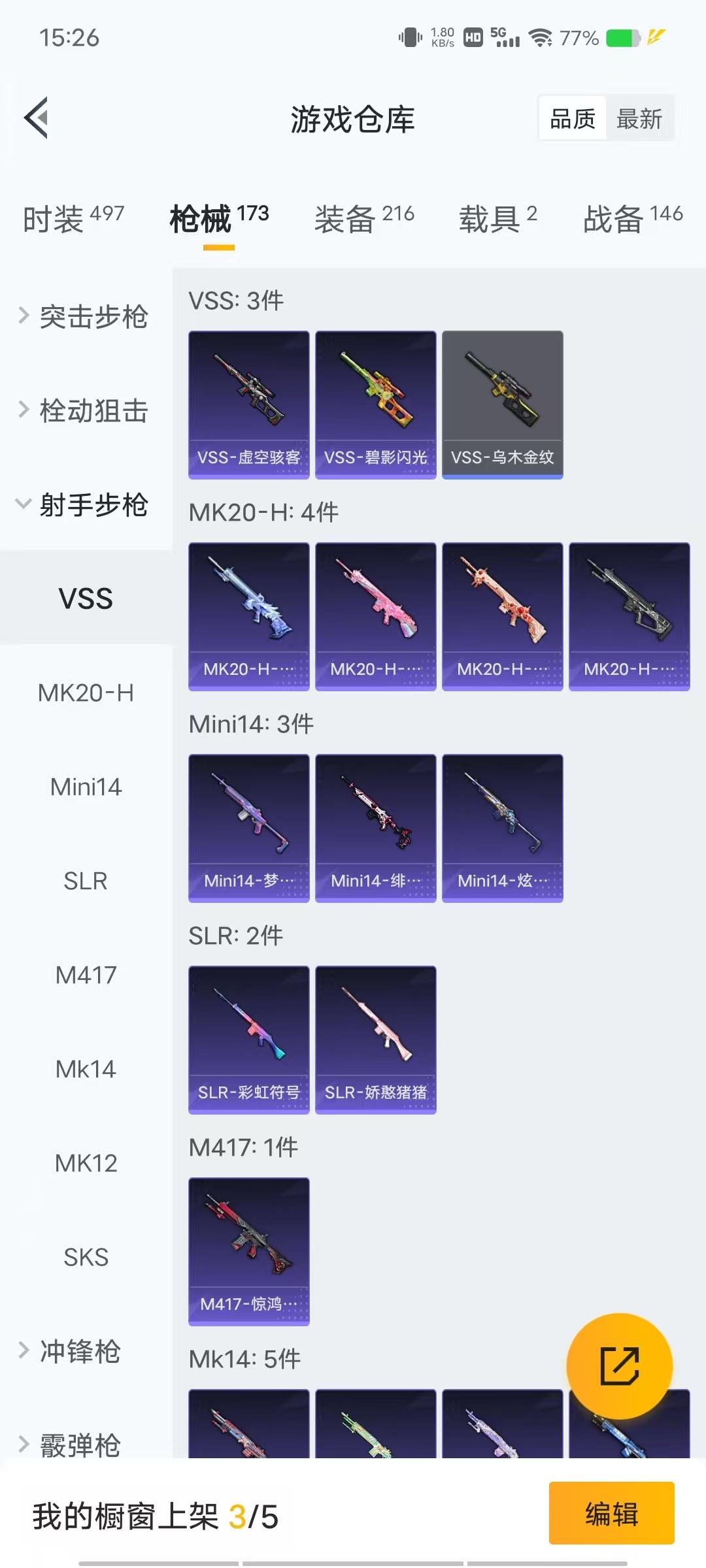View the SLR-彩虹符号 skin
The height and width of the screenshot is (1568, 706).
click(x=249, y=1039)
